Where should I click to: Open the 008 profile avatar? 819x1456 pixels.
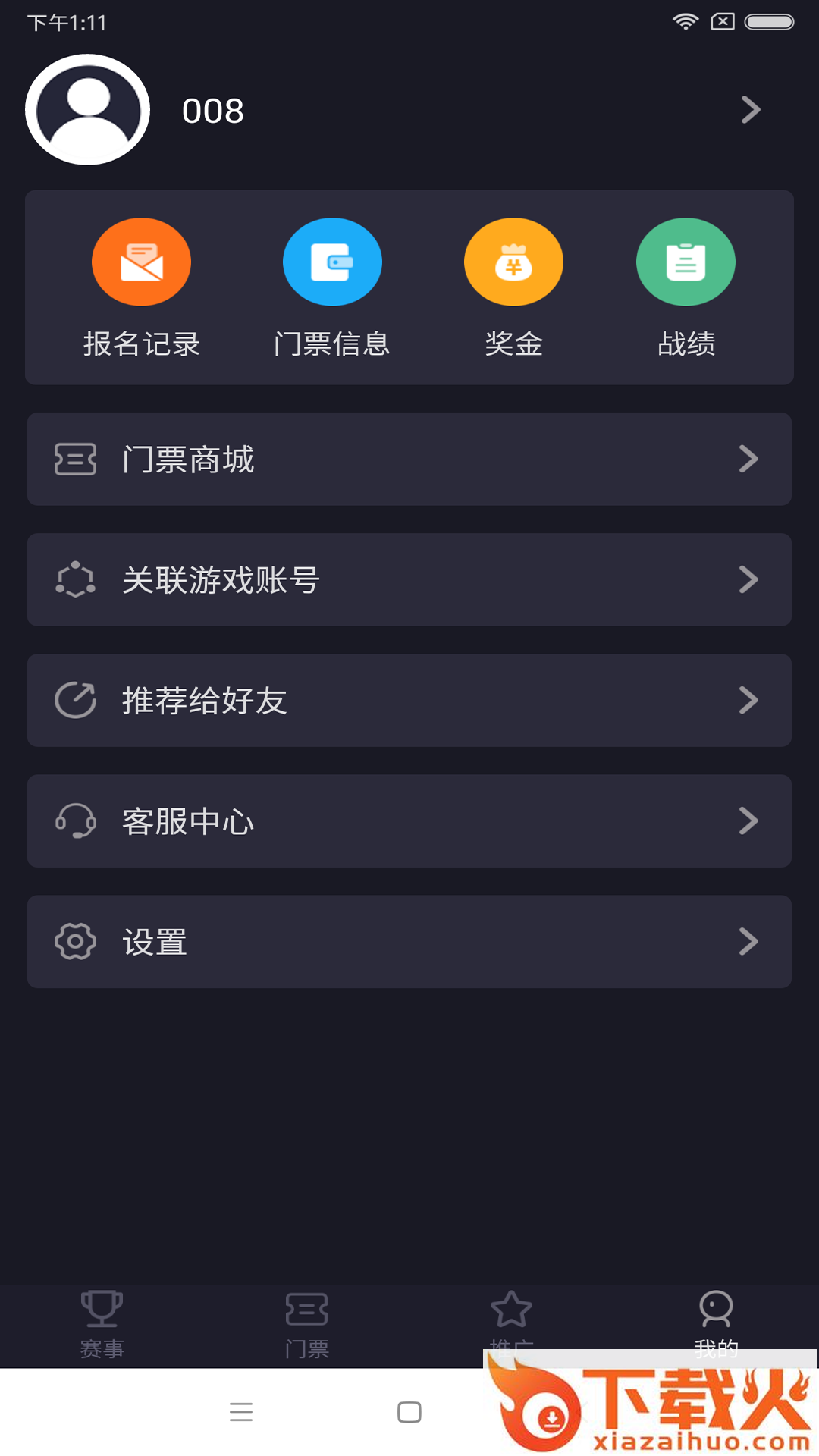tap(88, 110)
